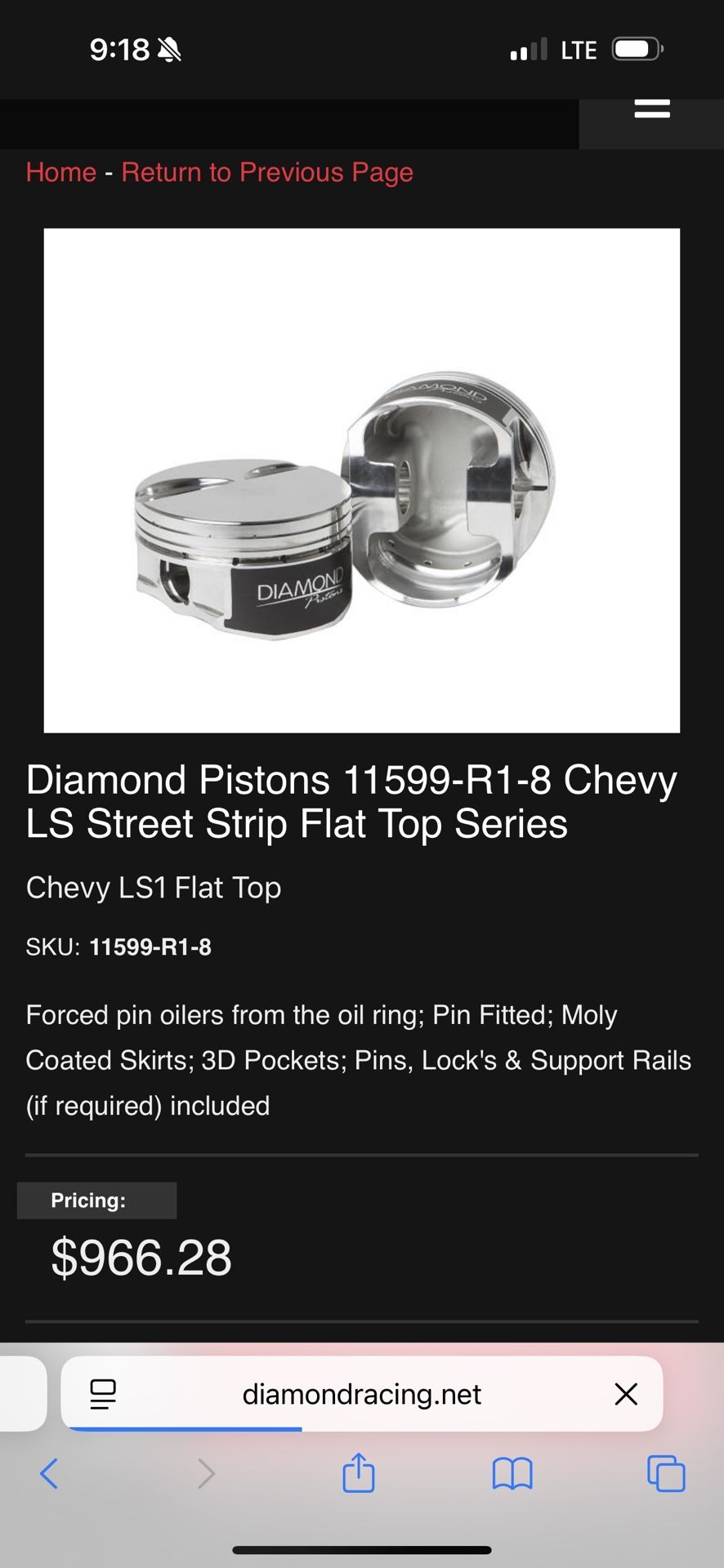Show all open tabs

[666, 1474]
